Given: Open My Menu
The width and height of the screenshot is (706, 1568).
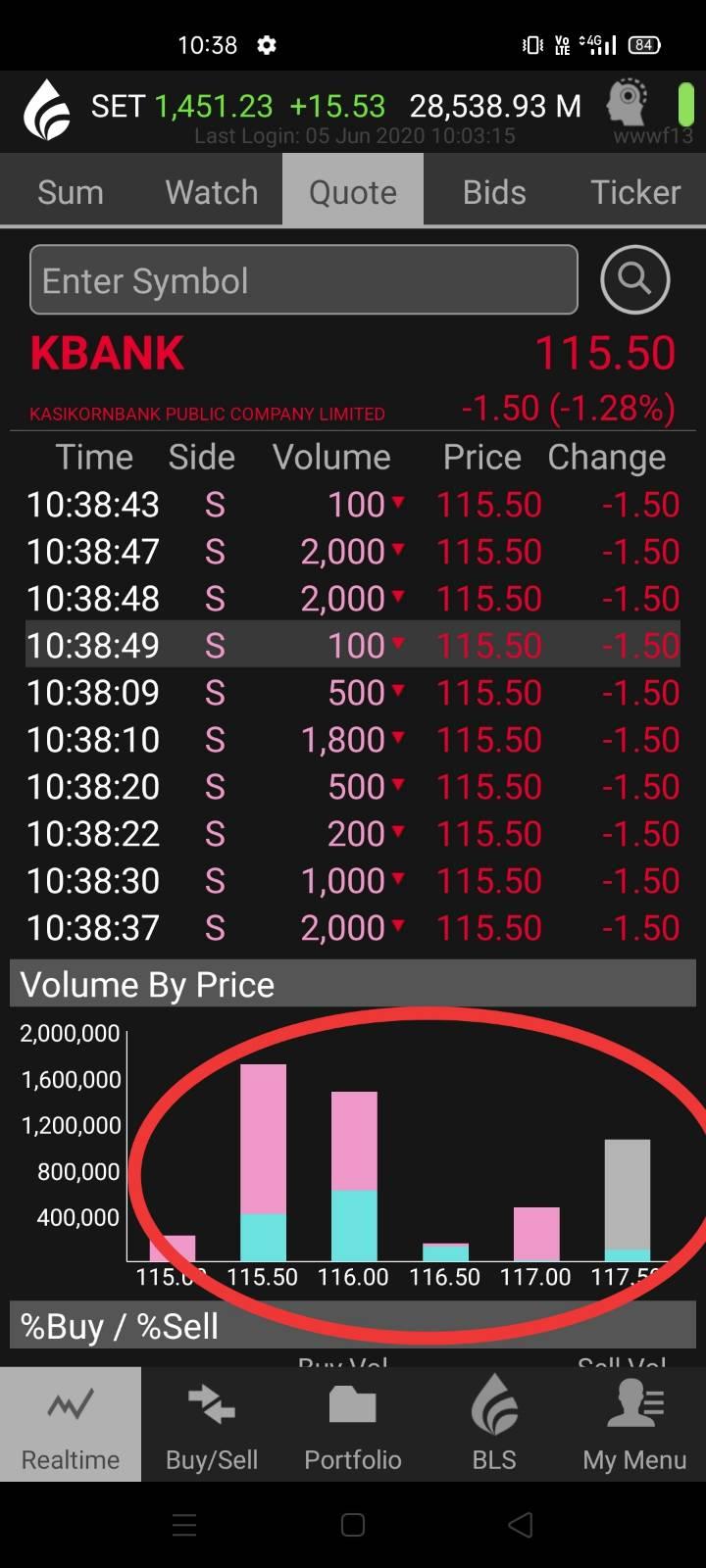Looking at the screenshot, I should click(x=635, y=1424).
